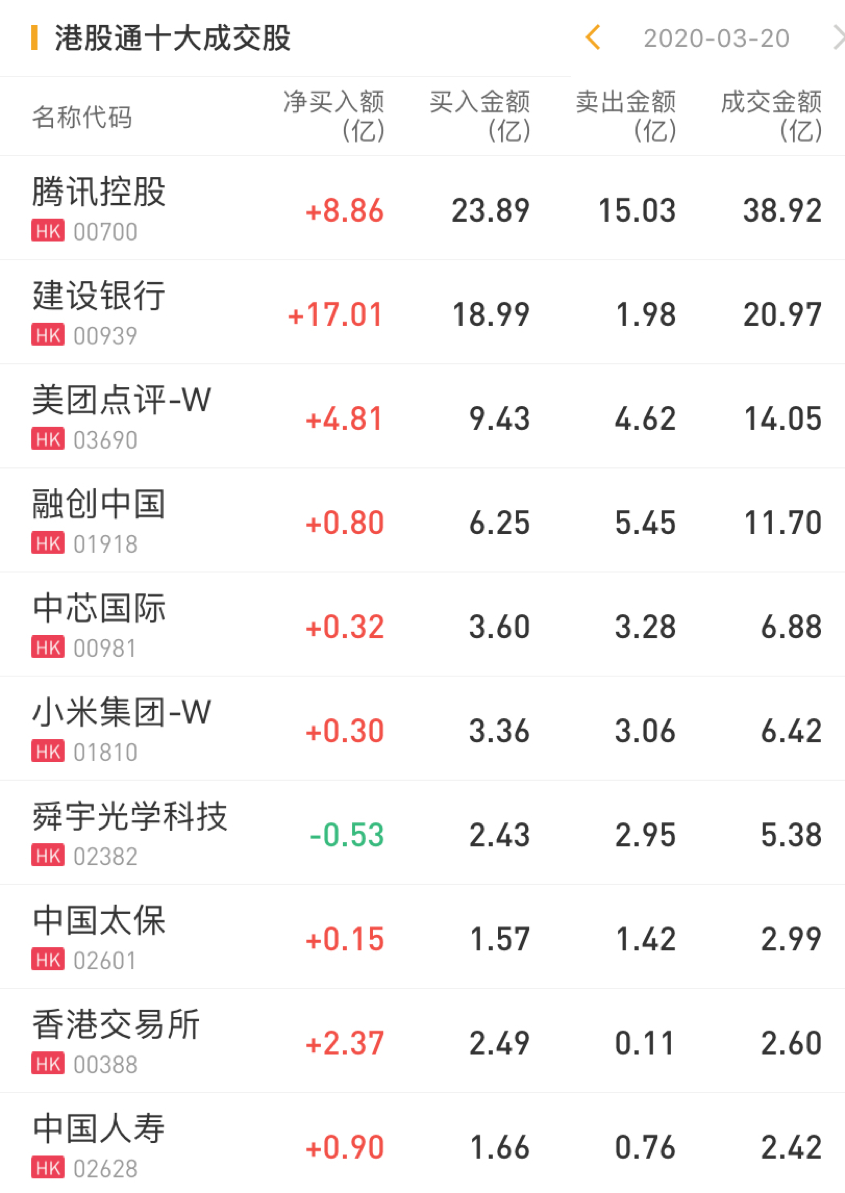View 美团点评-W stock page
Viewport: 845px width, 1193px height.
pyautogui.click(x=122, y=400)
